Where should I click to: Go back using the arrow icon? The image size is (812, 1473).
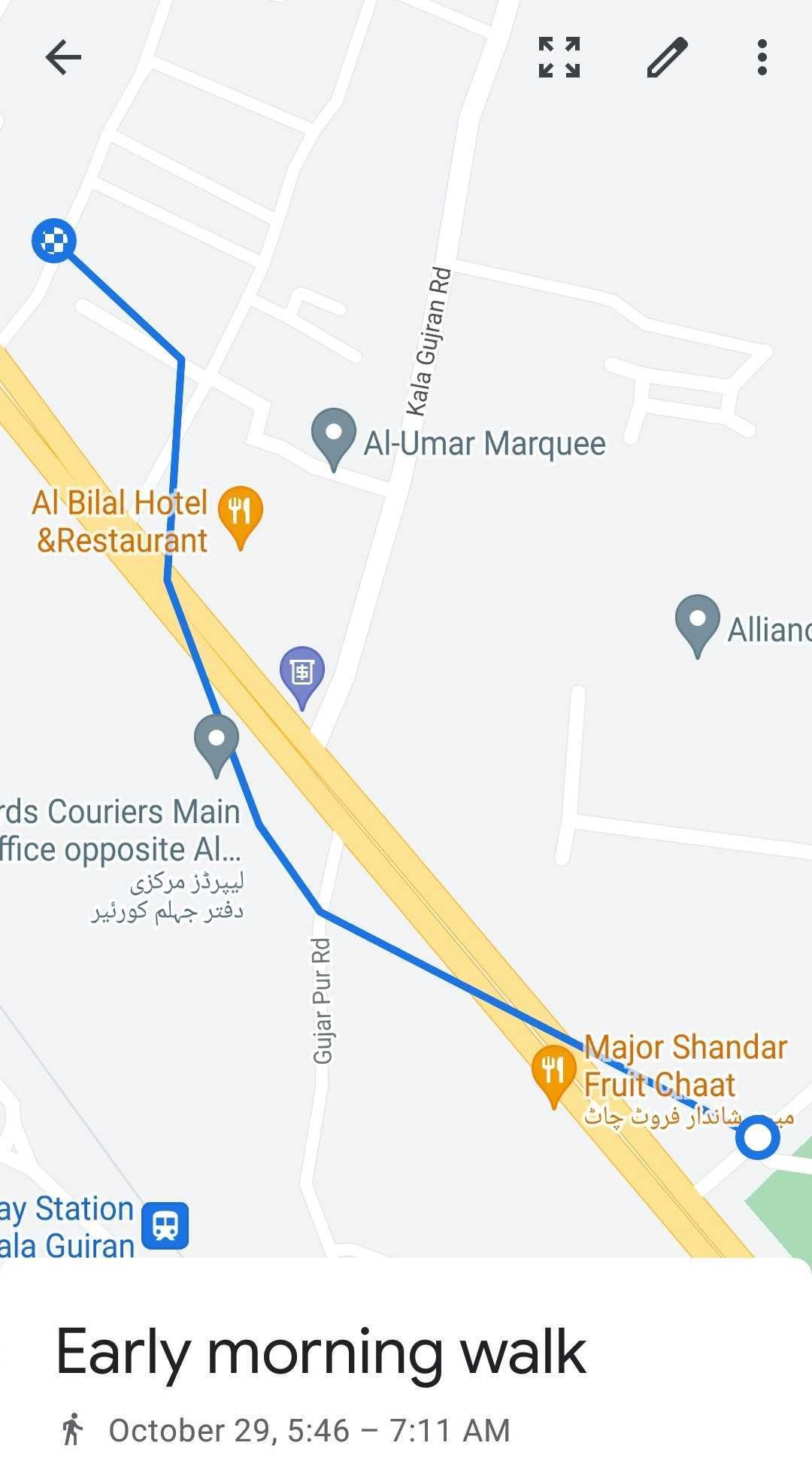click(x=63, y=57)
